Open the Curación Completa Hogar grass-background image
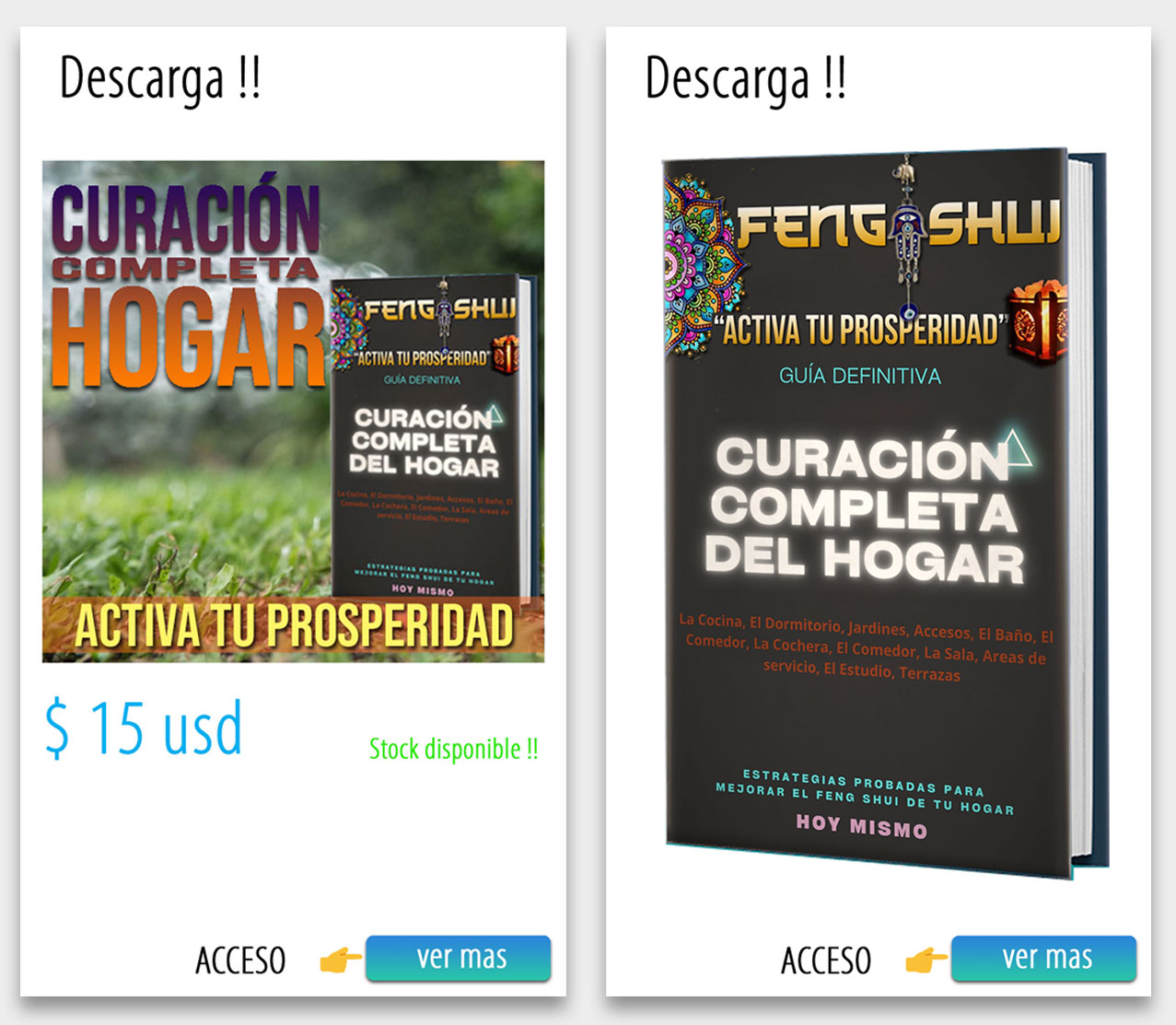The image size is (1176, 1025). pos(293,412)
